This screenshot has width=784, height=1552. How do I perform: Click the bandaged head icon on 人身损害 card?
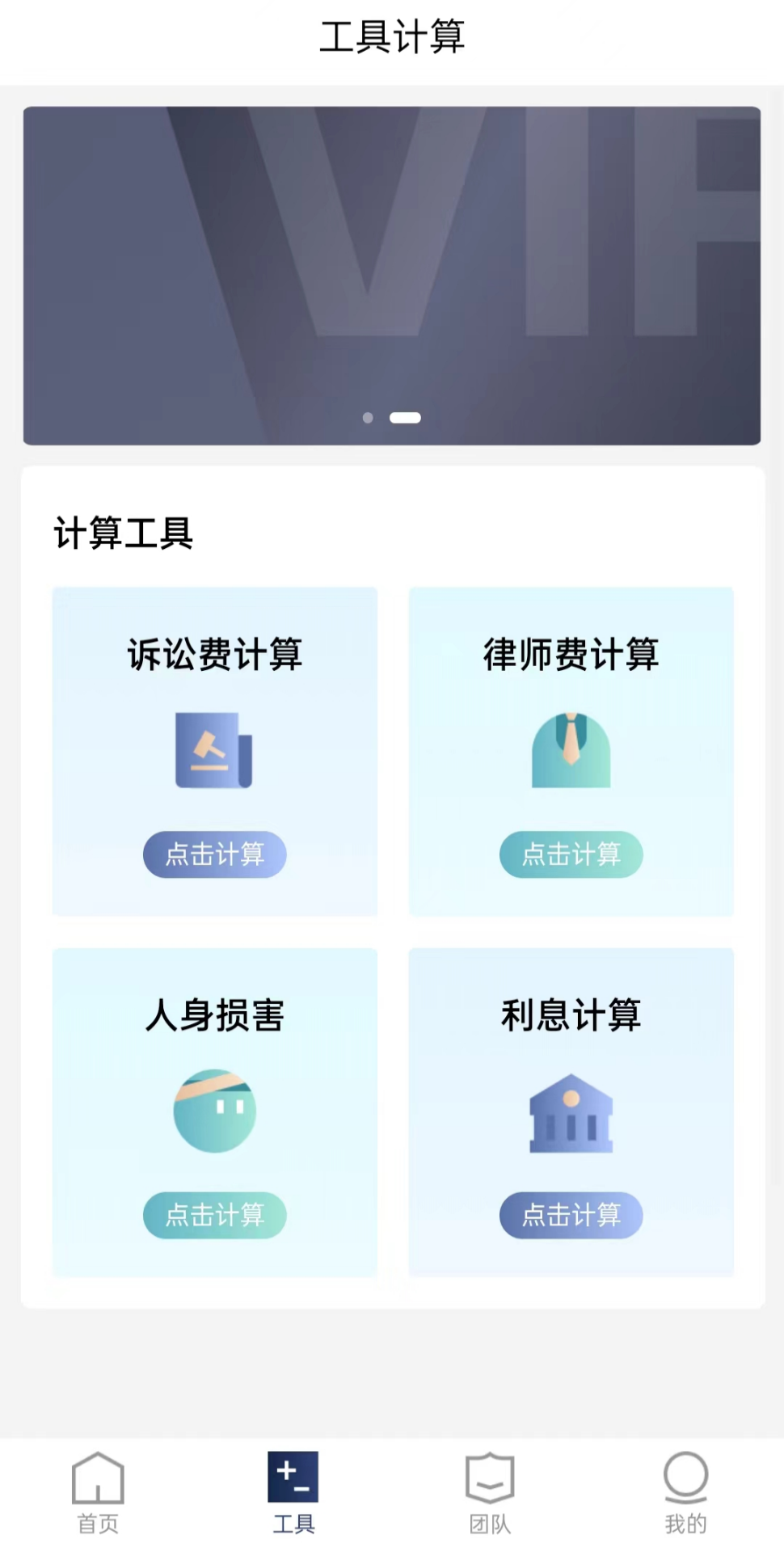[213, 1109]
